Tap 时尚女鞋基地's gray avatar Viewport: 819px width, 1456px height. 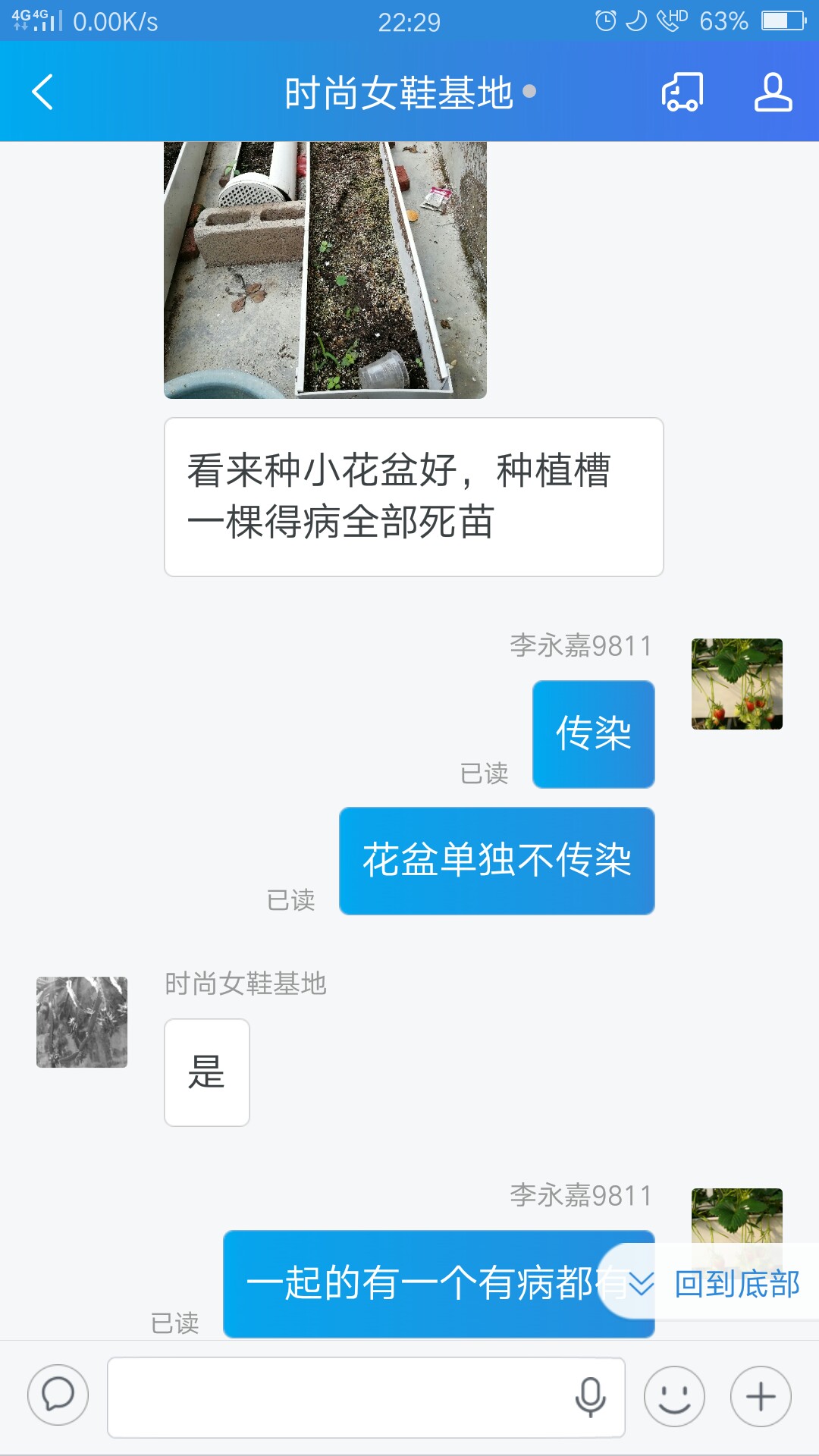82,1021
